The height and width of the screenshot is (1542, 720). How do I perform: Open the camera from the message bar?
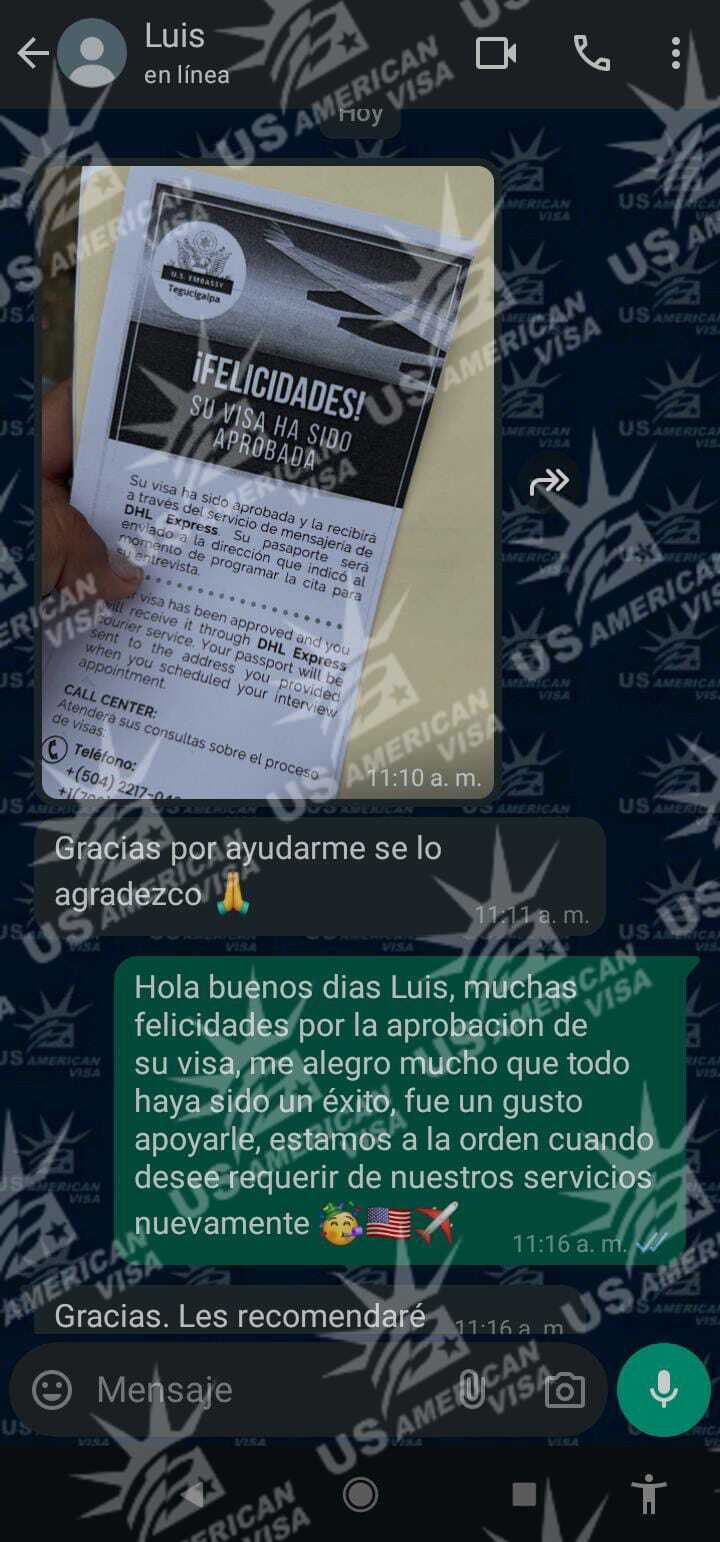[564, 1389]
